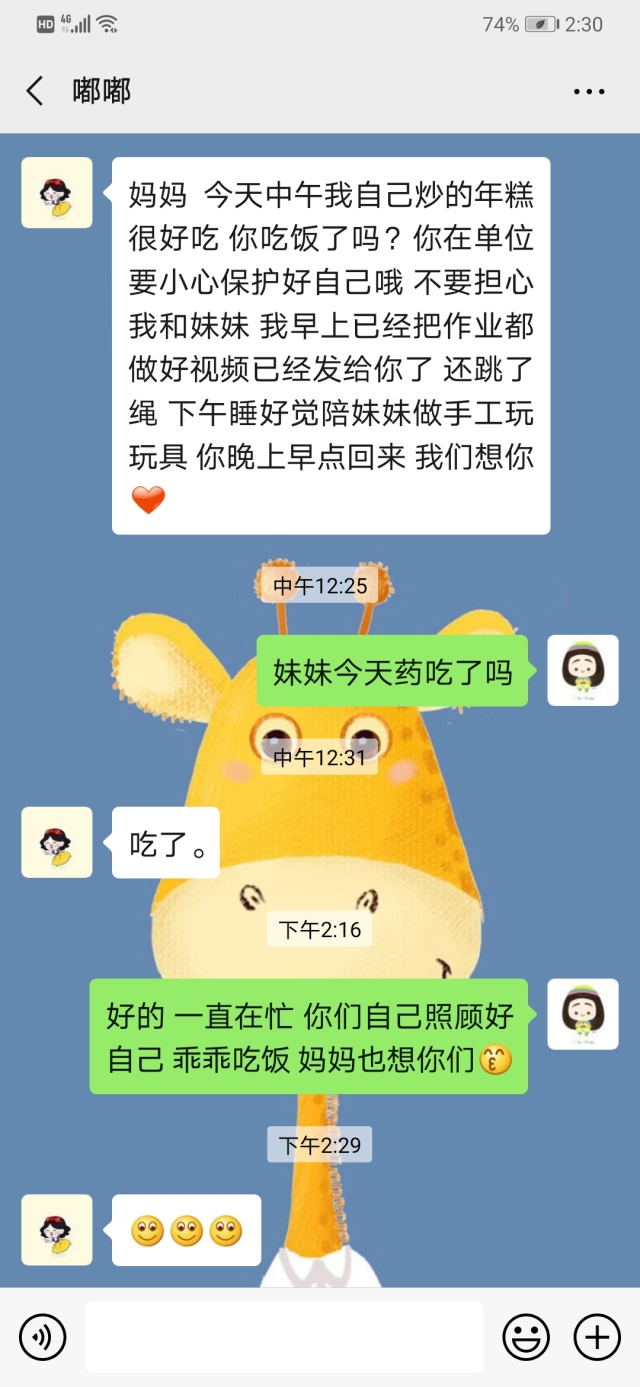Focus the message text field

[284, 1337]
